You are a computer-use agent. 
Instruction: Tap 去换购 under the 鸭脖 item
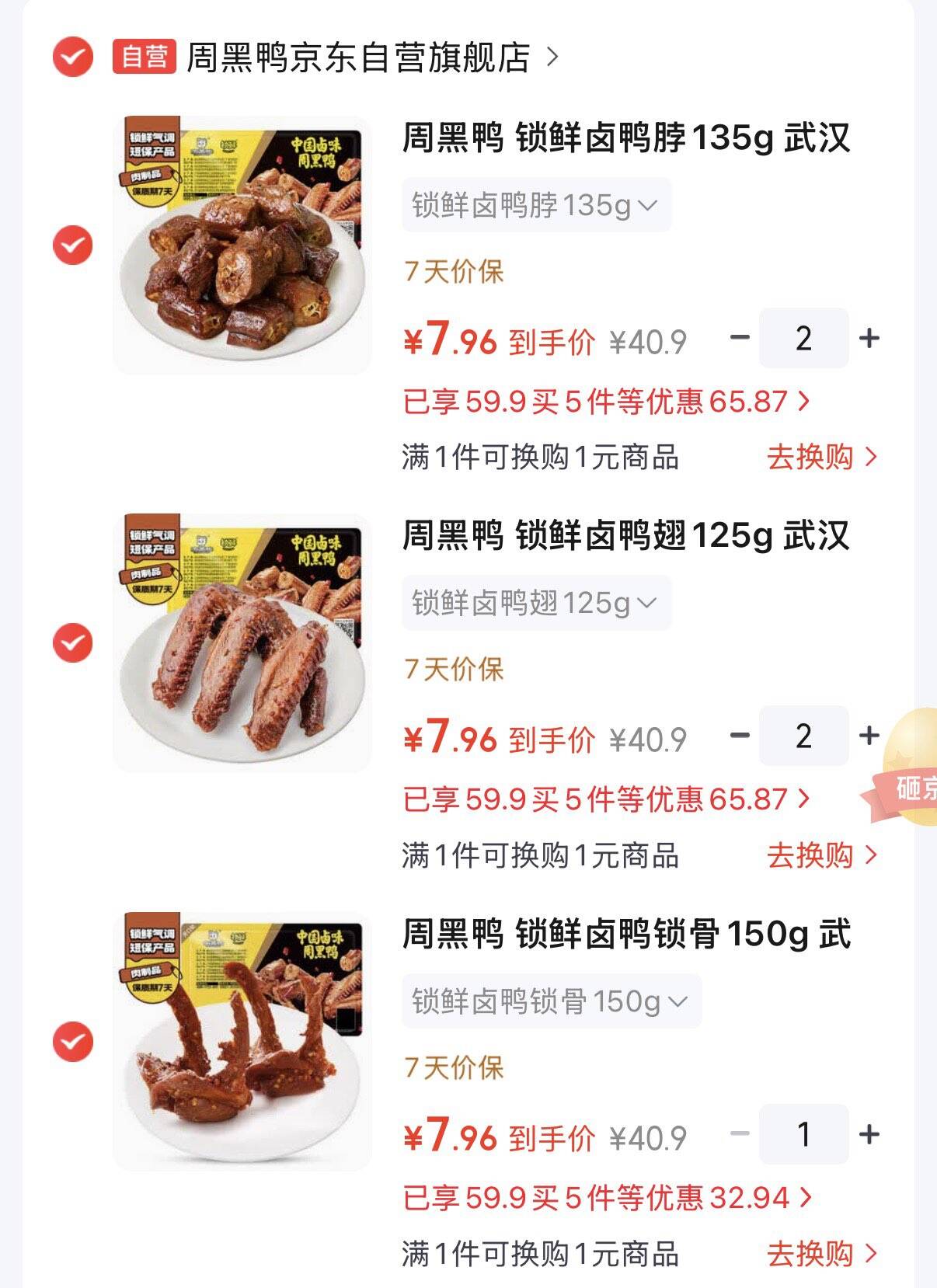coord(822,457)
